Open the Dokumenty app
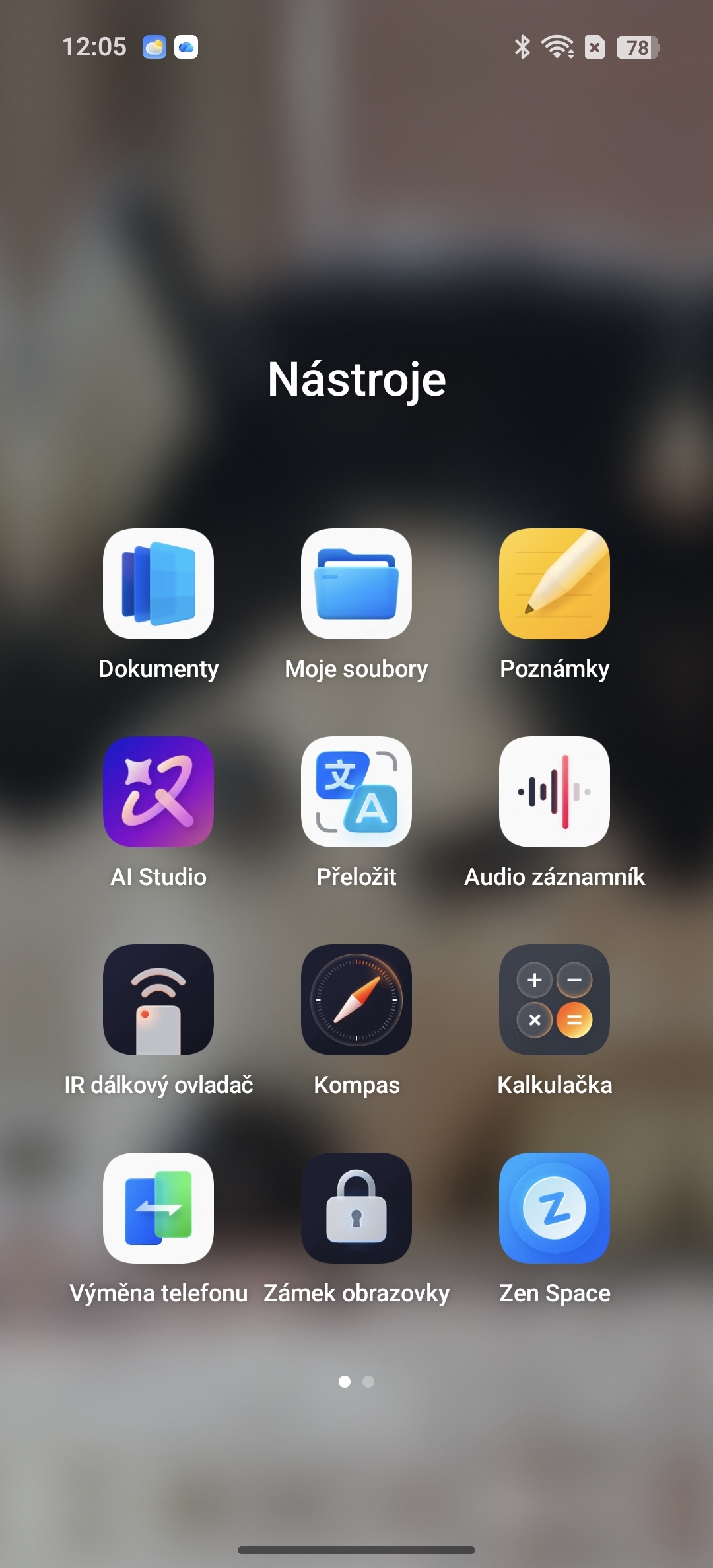The height and width of the screenshot is (1568, 713). [x=158, y=584]
